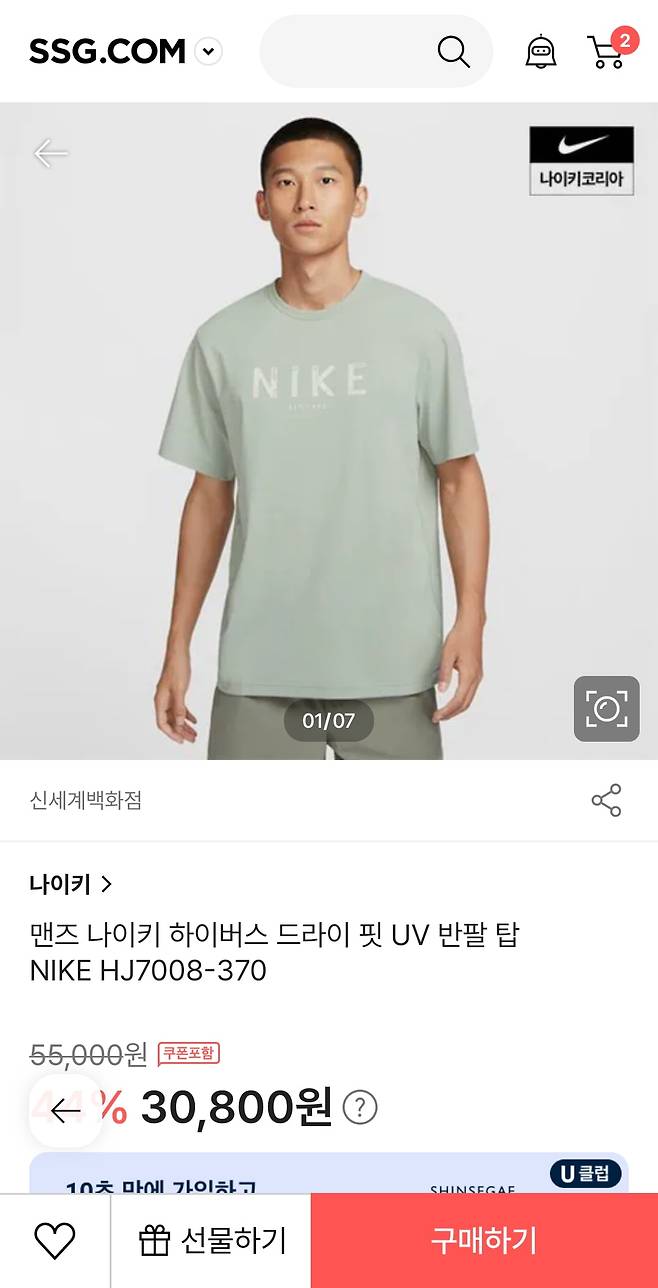Tap the search field in header

tap(350, 51)
